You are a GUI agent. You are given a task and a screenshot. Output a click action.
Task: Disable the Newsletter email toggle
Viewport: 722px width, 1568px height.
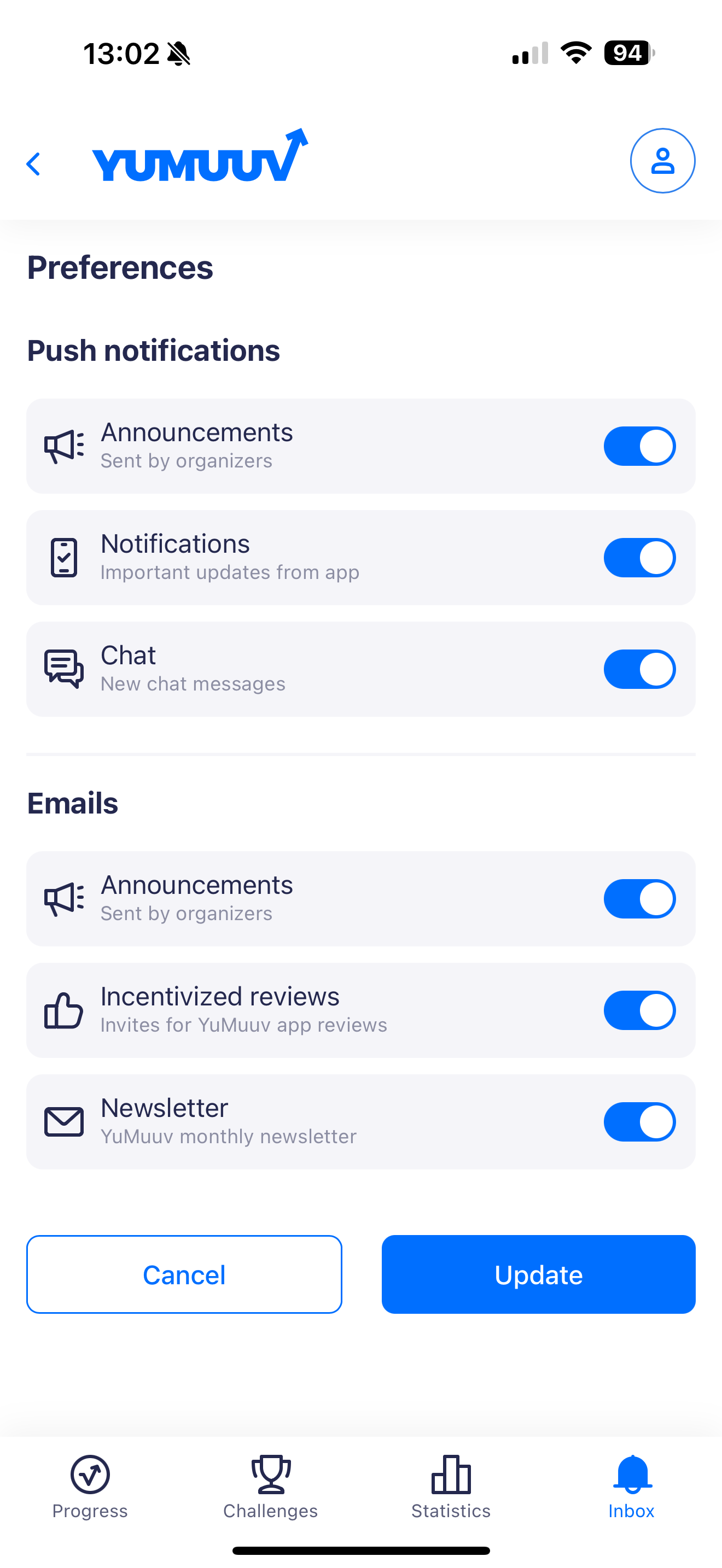[639, 1121]
